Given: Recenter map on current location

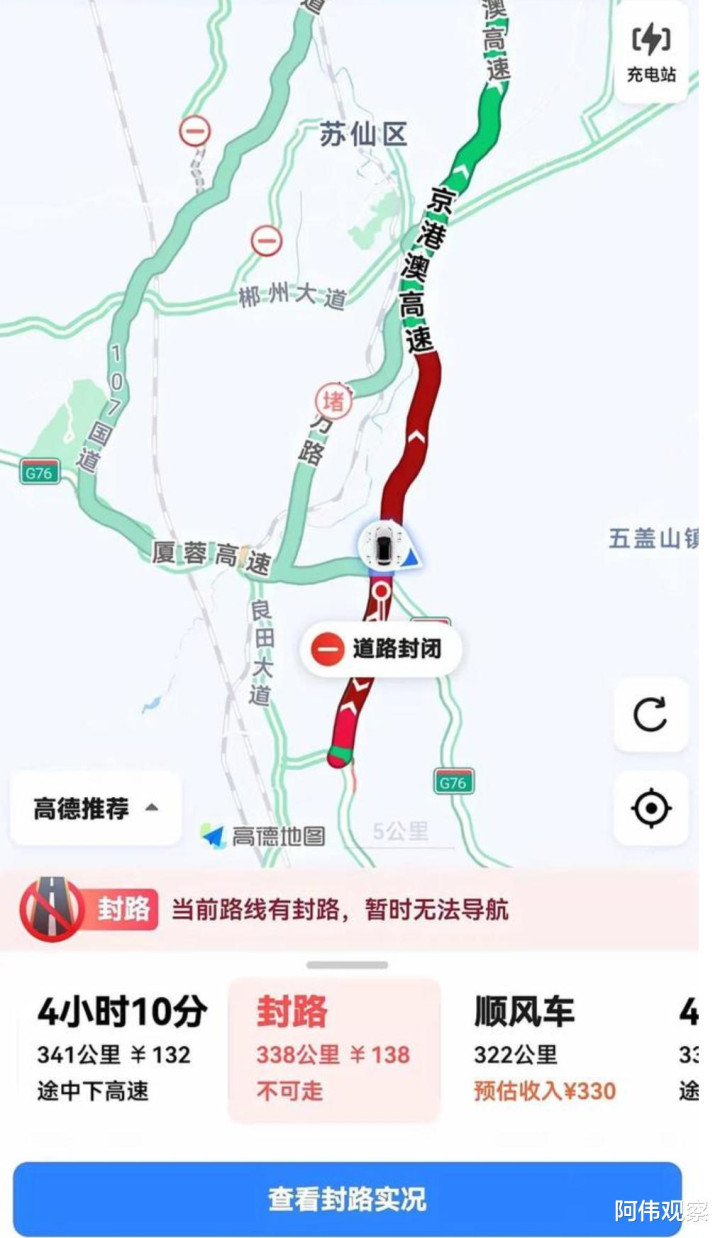Looking at the screenshot, I should (650, 808).
